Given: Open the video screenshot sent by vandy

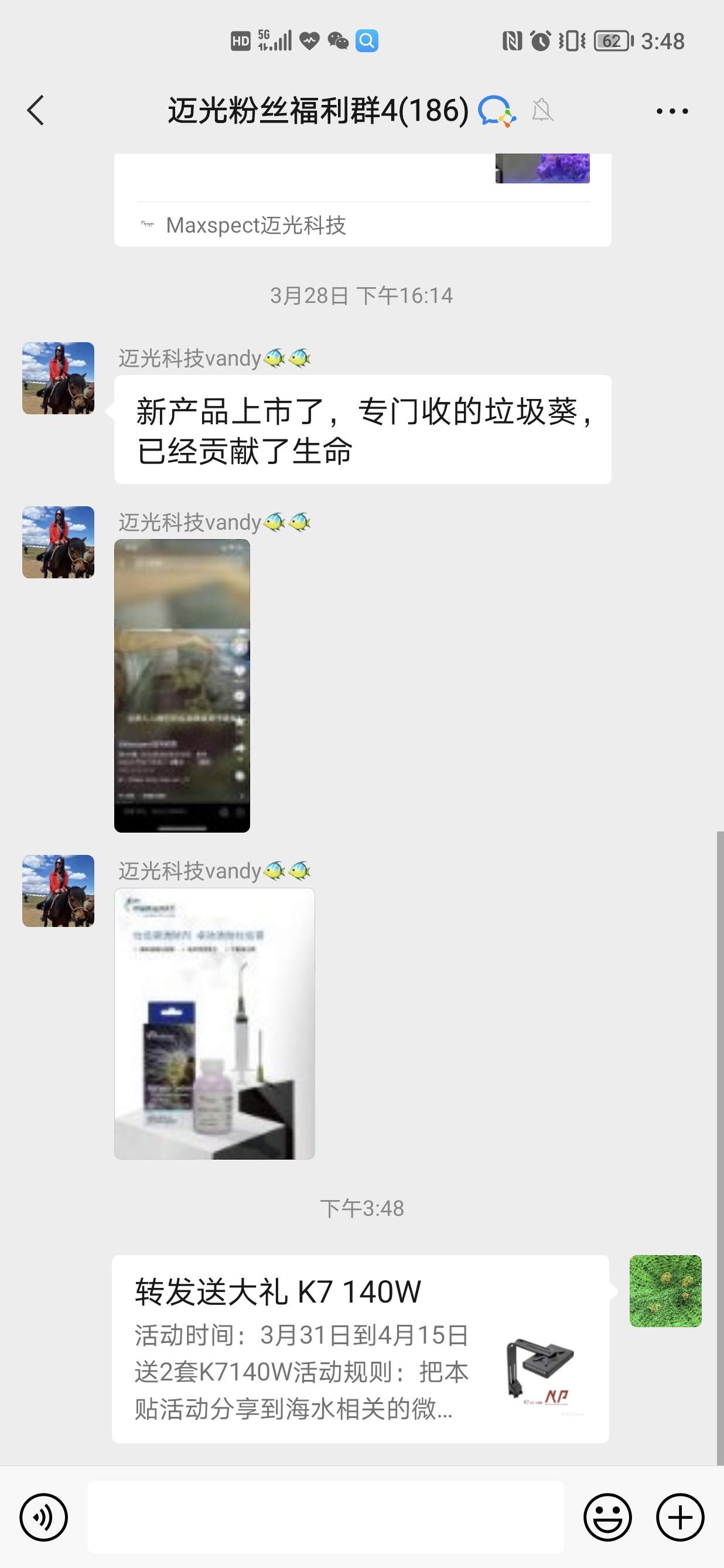Looking at the screenshot, I should click(182, 686).
